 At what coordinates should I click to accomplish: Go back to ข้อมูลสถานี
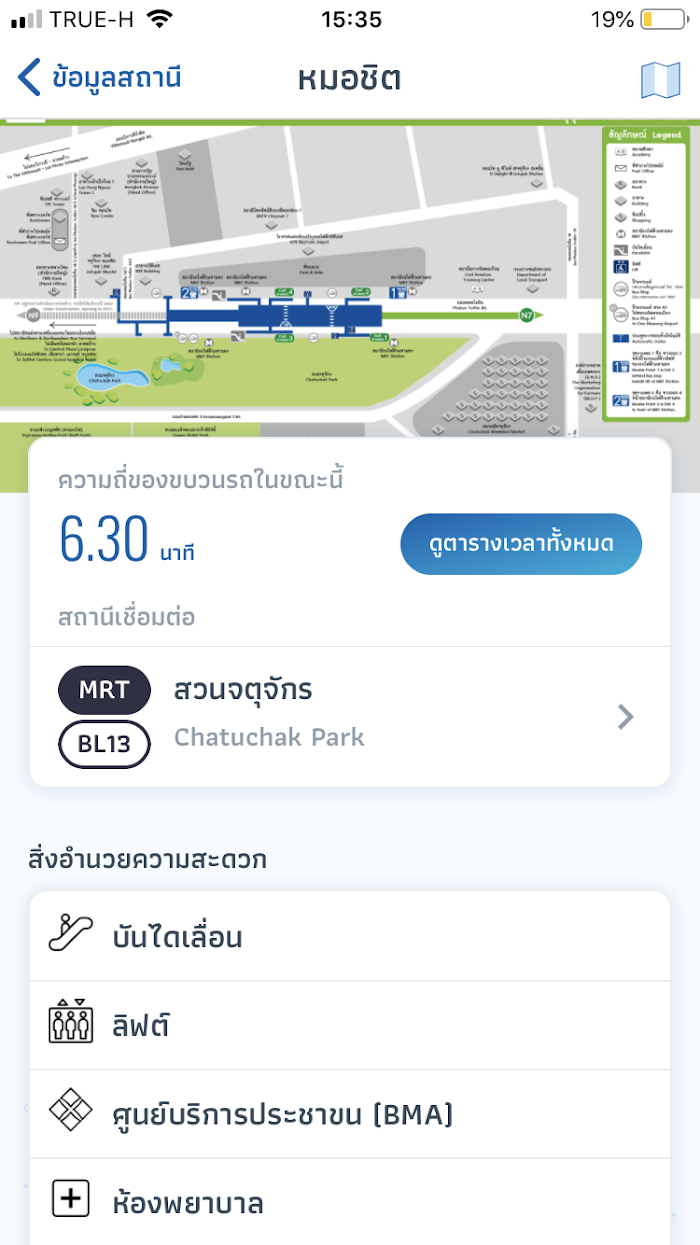[100, 77]
